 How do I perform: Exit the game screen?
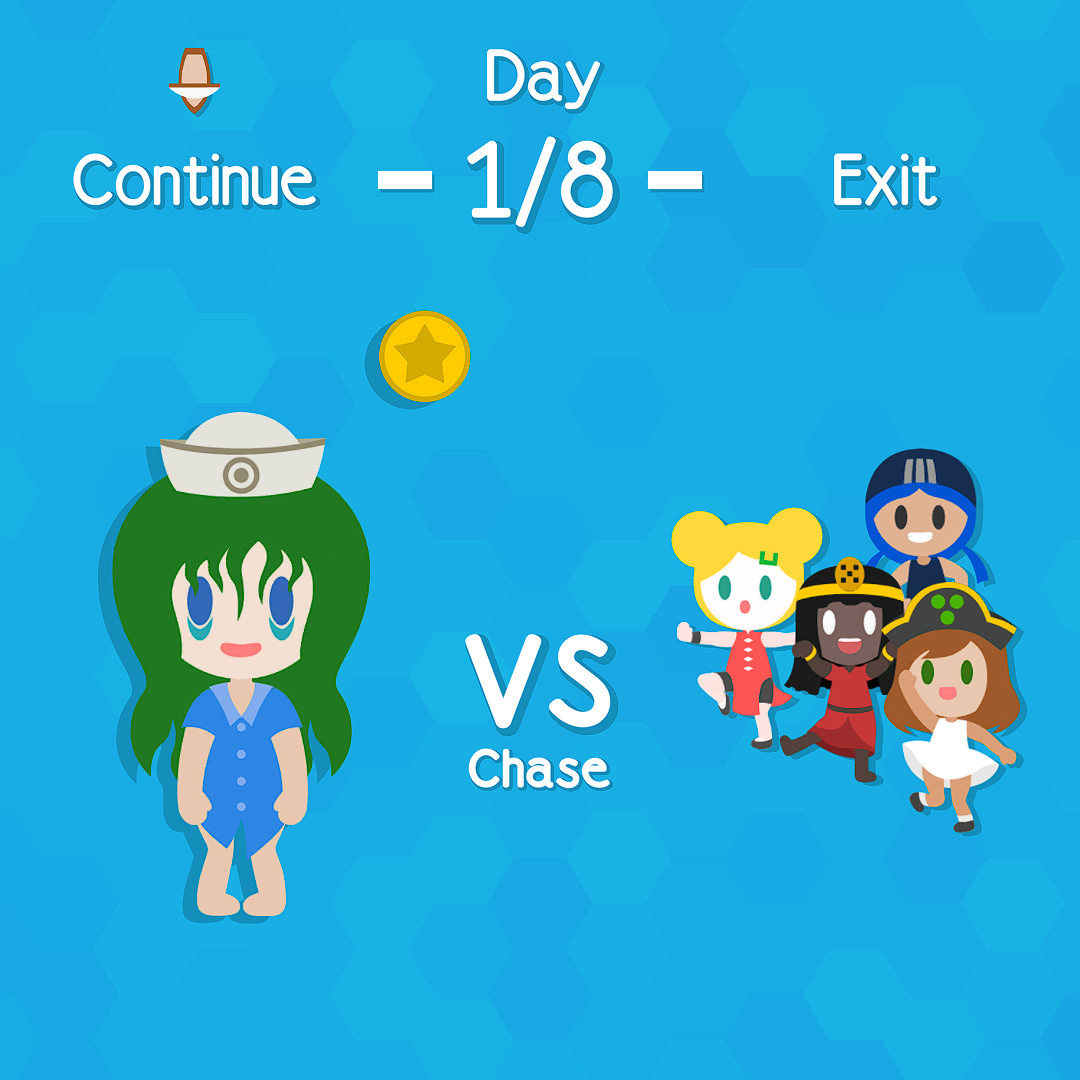884,182
